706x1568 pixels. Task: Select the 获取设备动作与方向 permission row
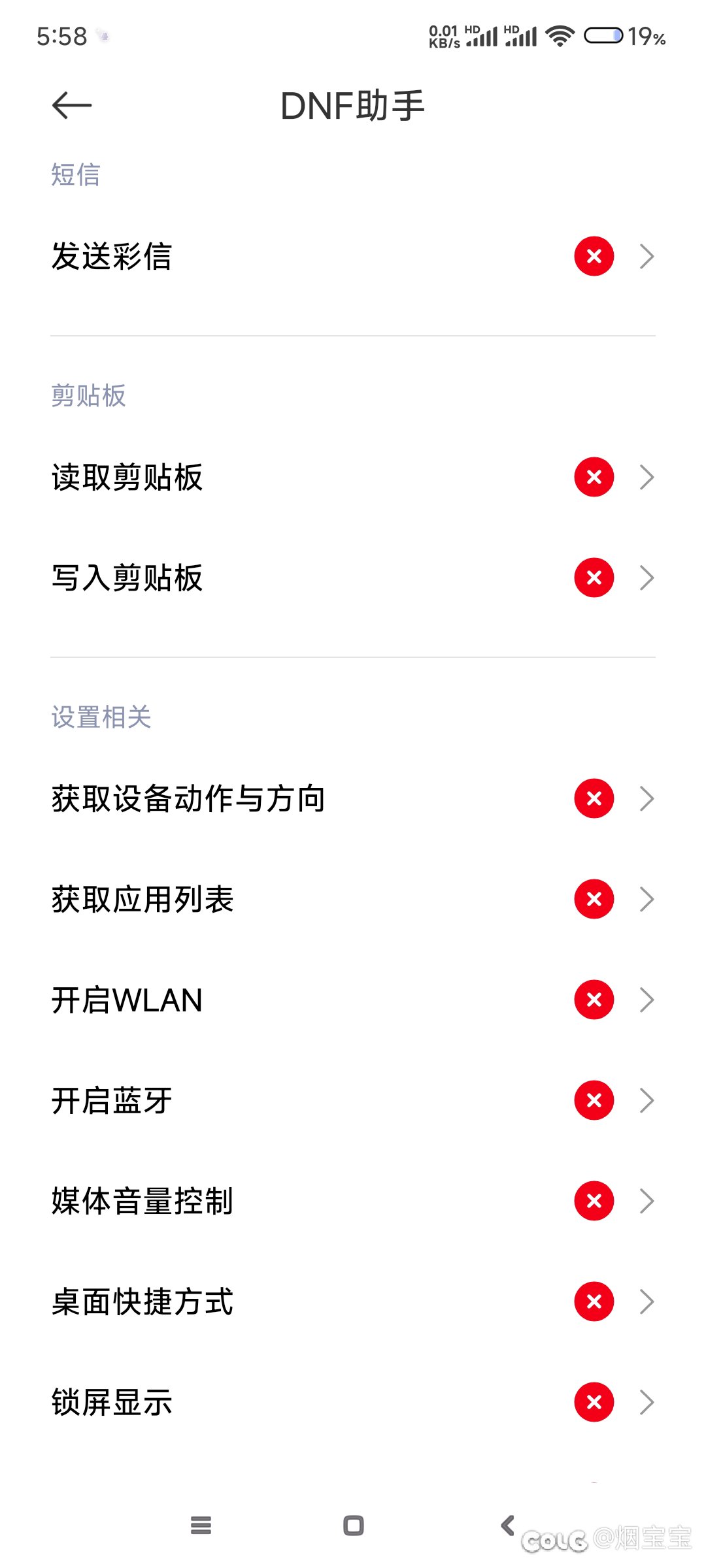[x=353, y=798]
